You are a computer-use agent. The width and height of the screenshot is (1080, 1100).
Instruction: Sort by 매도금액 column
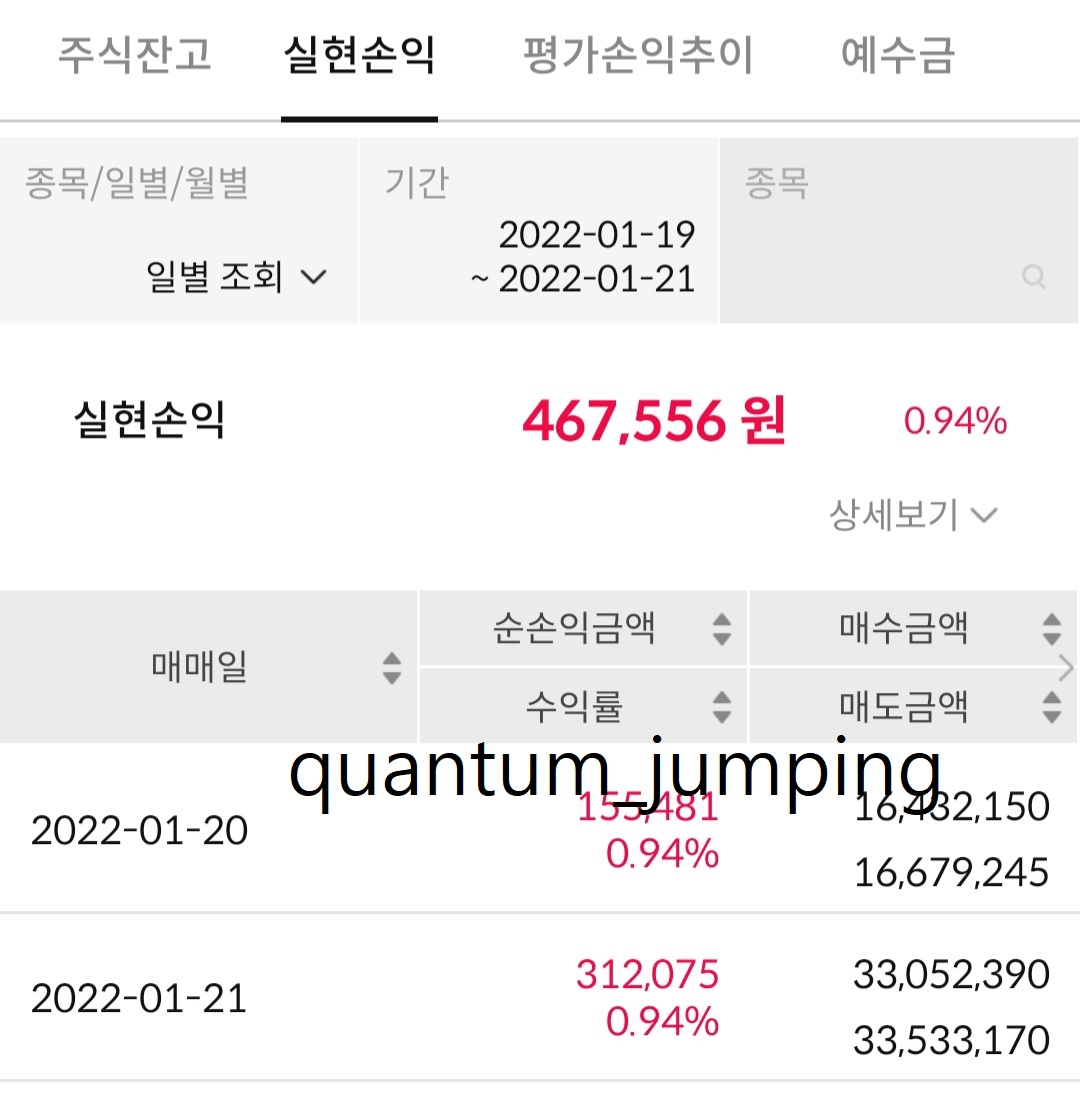[x=1050, y=707]
